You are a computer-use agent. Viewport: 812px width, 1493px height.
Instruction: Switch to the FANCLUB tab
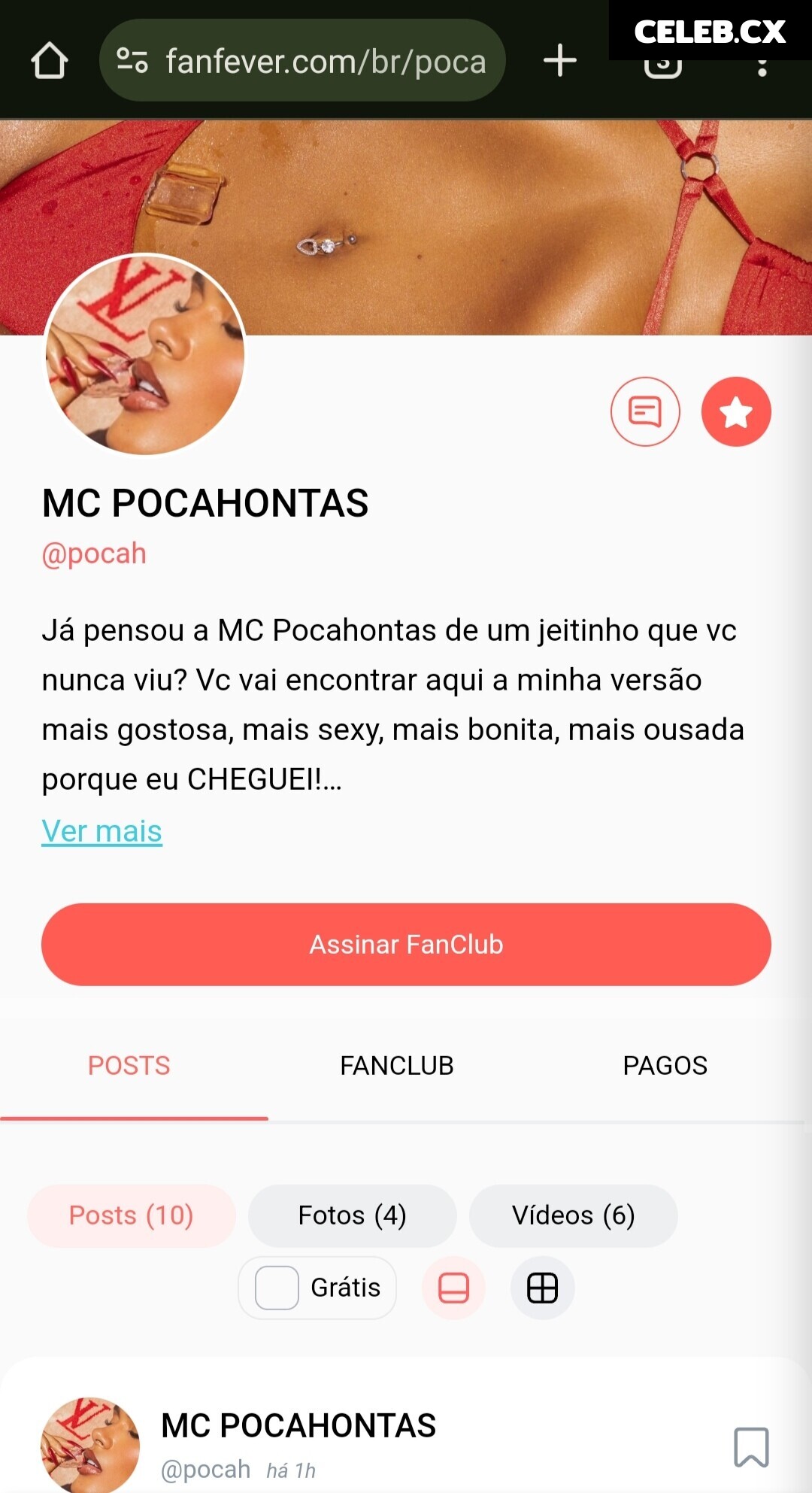(x=396, y=1066)
